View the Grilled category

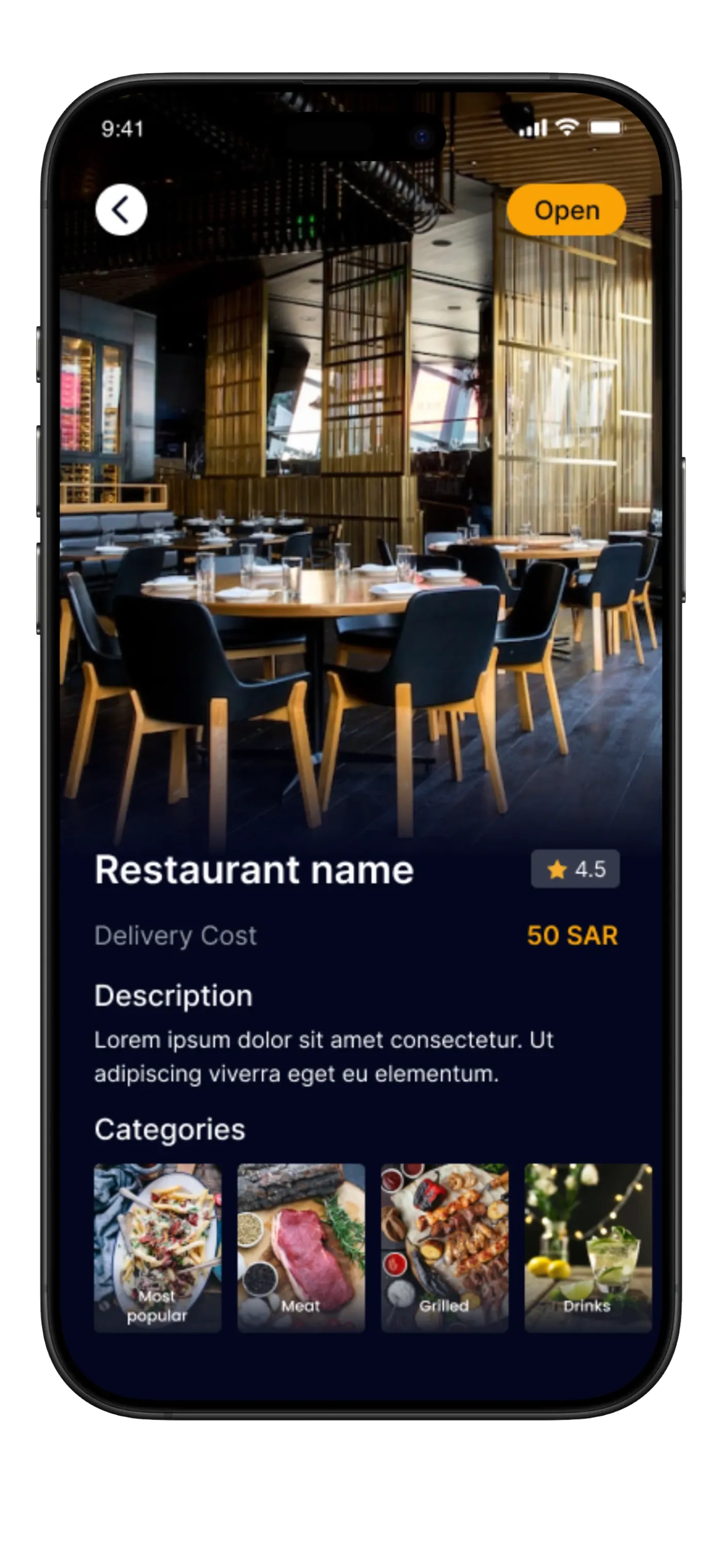(x=445, y=1248)
